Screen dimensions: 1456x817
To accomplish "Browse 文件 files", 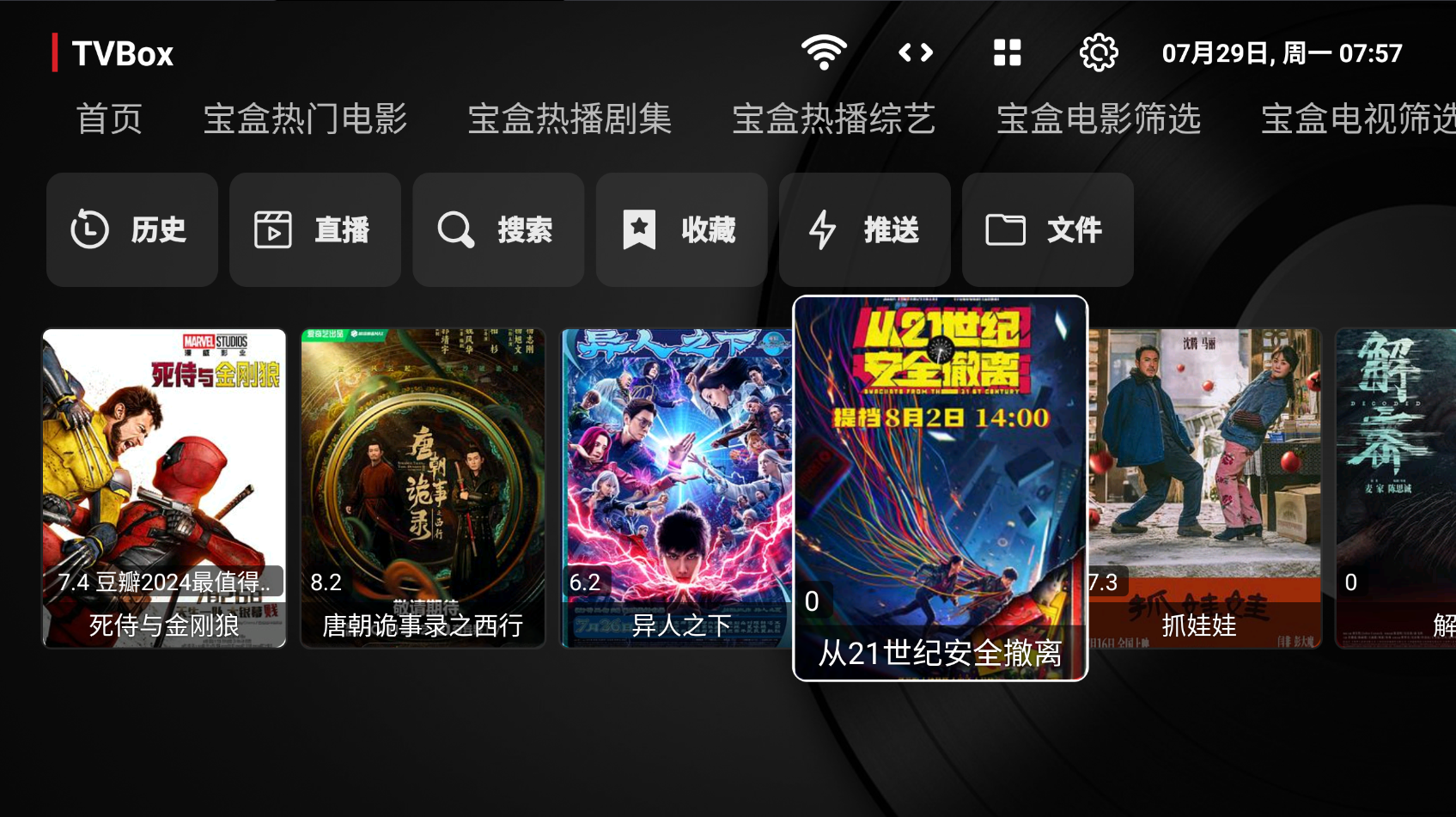I will (1047, 229).
